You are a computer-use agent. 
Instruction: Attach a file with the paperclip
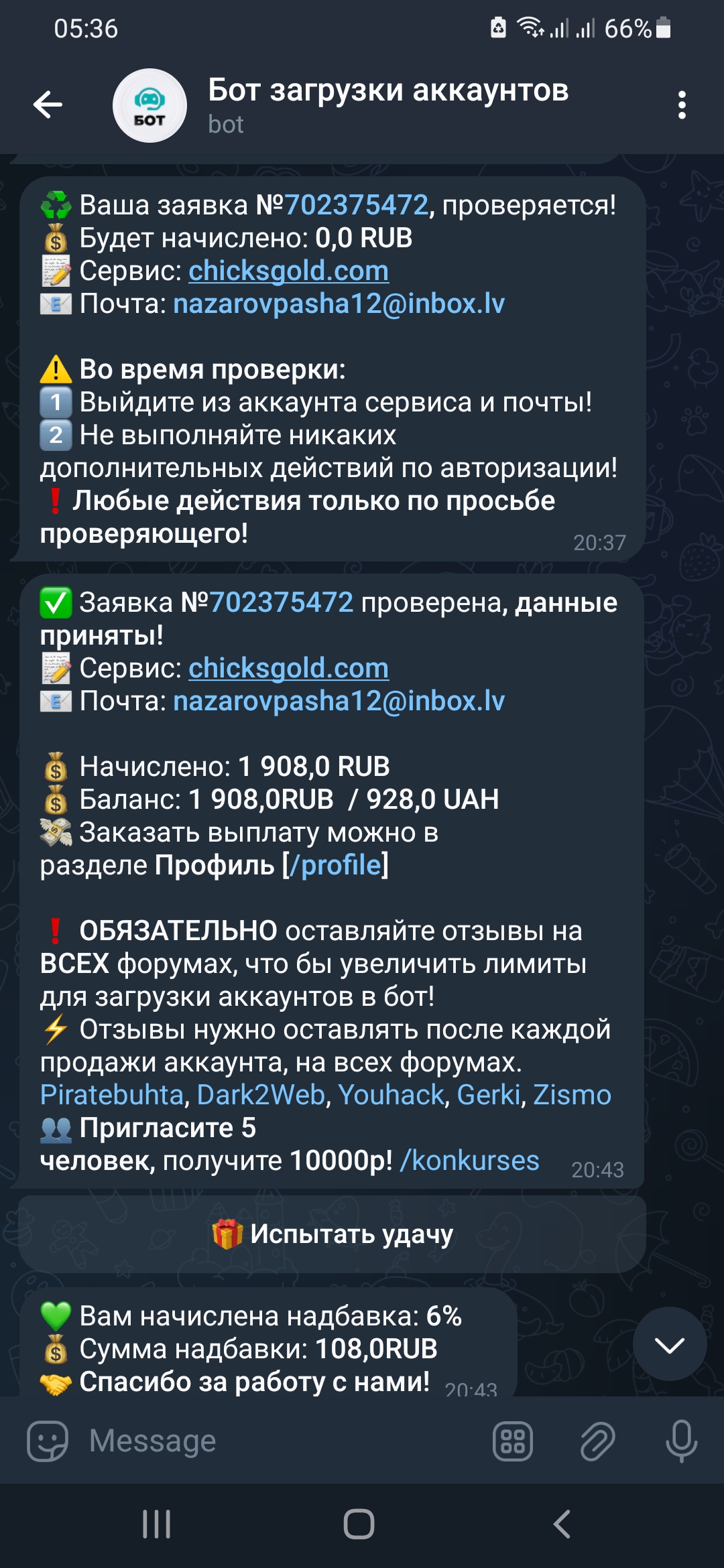click(597, 1441)
